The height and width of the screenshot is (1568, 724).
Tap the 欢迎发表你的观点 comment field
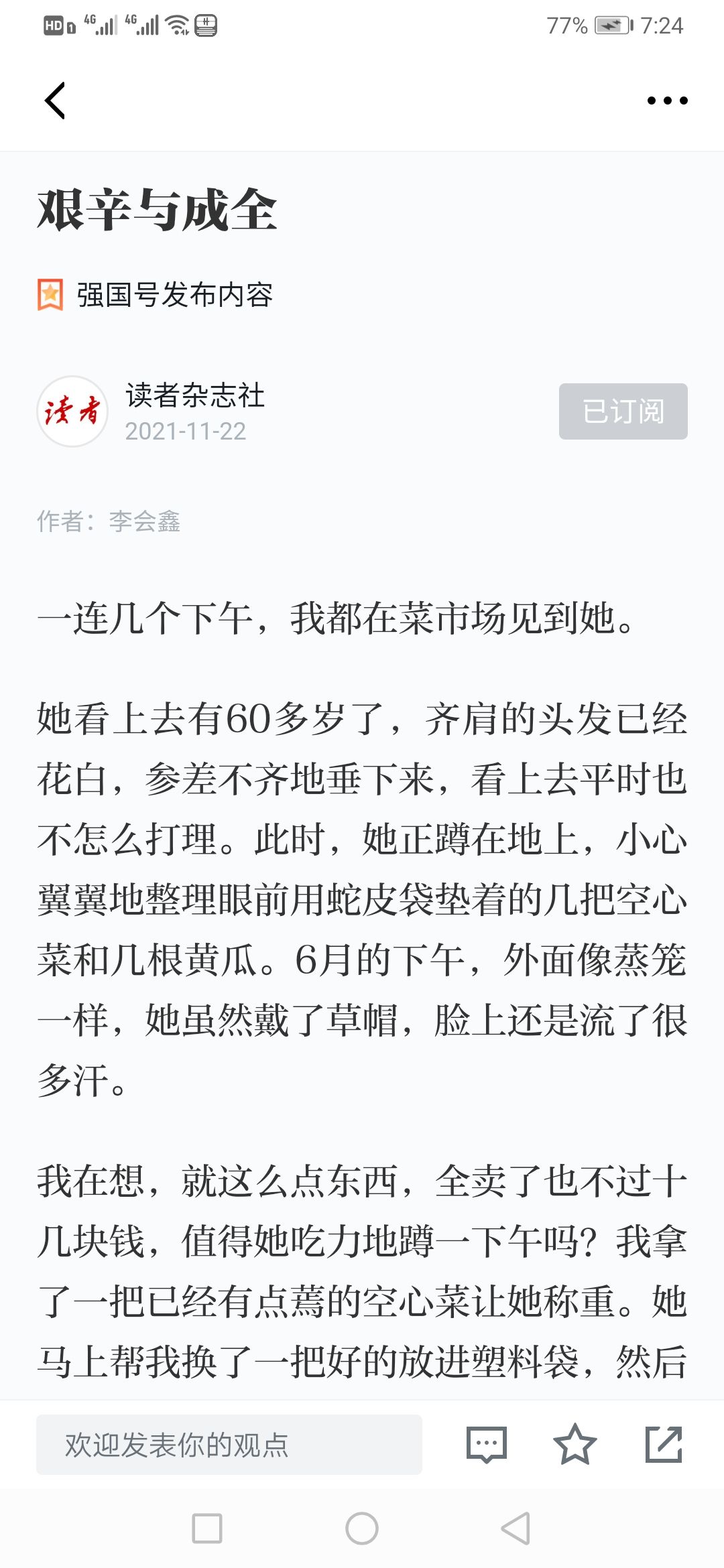click(229, 1445)
